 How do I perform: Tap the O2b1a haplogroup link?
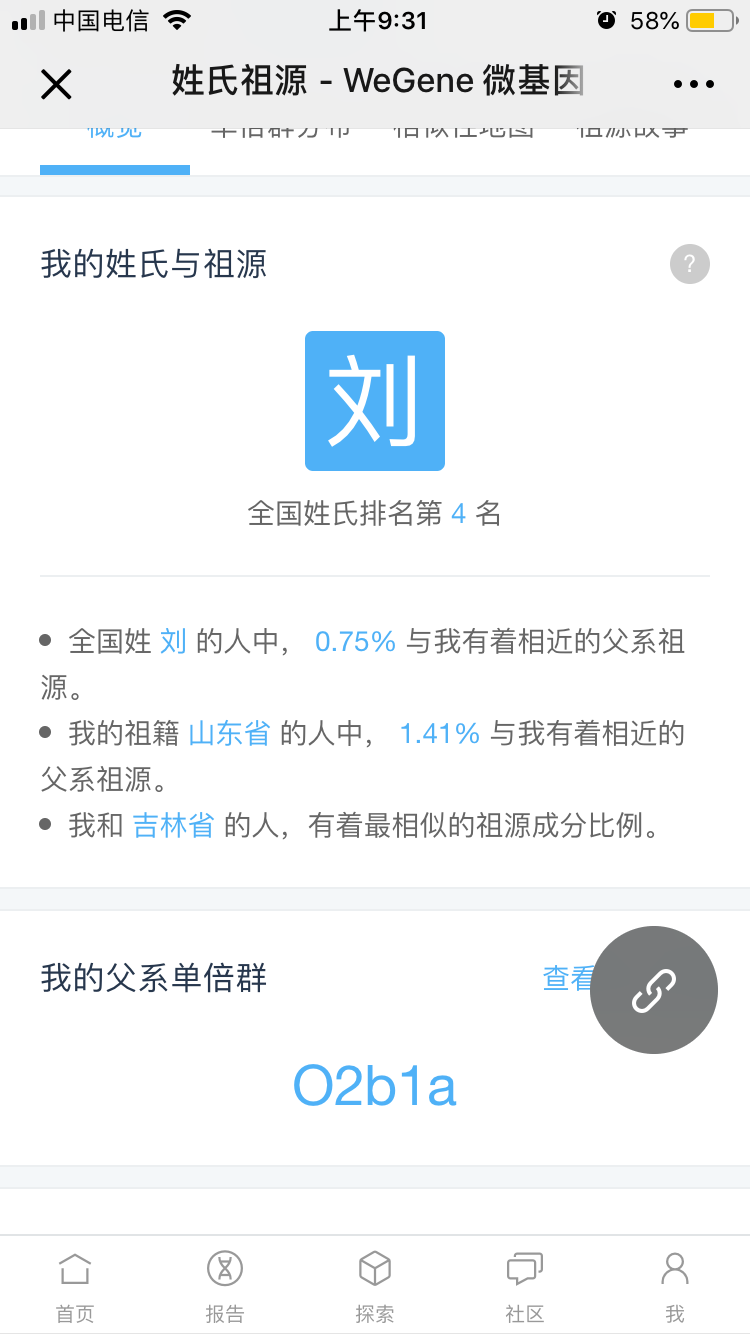tap(375, 1087)
